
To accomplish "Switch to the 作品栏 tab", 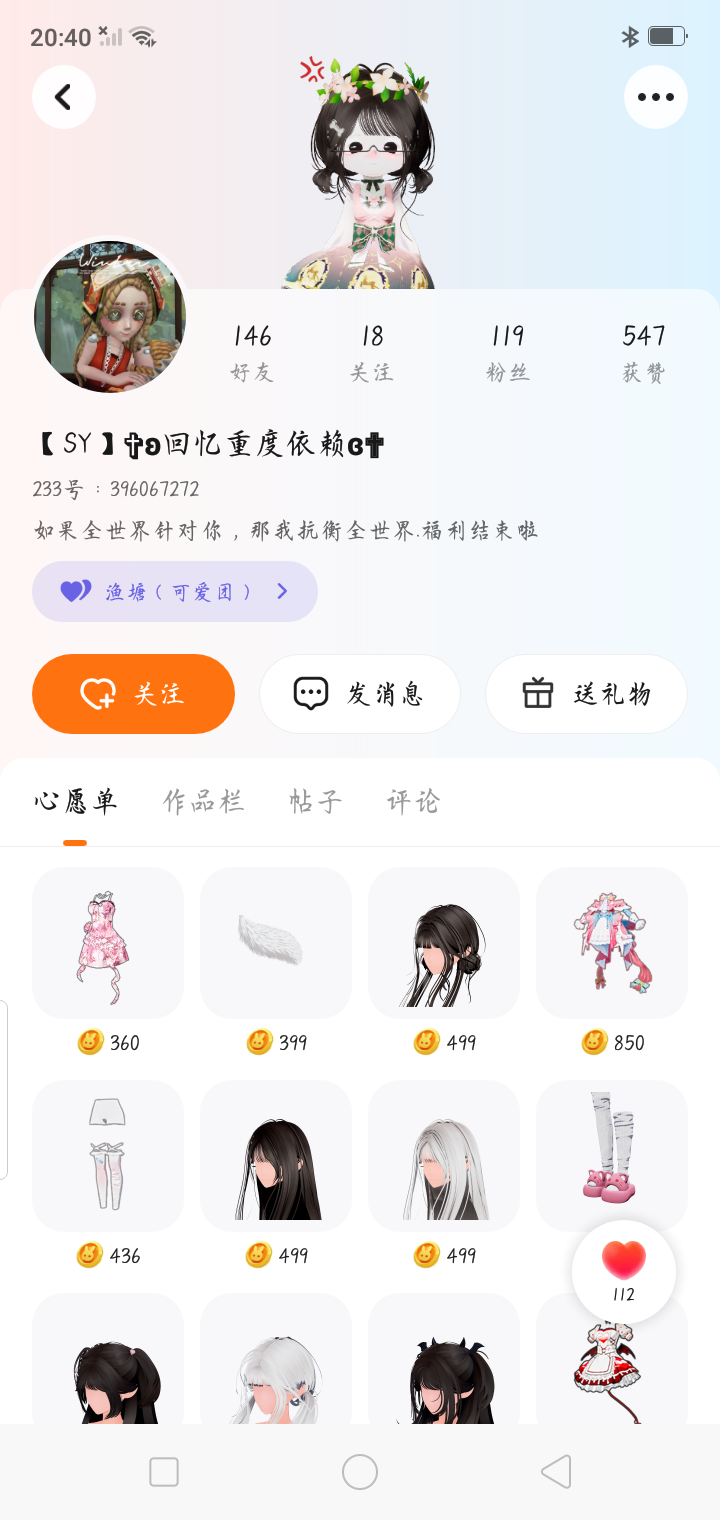I will [204, 801].
